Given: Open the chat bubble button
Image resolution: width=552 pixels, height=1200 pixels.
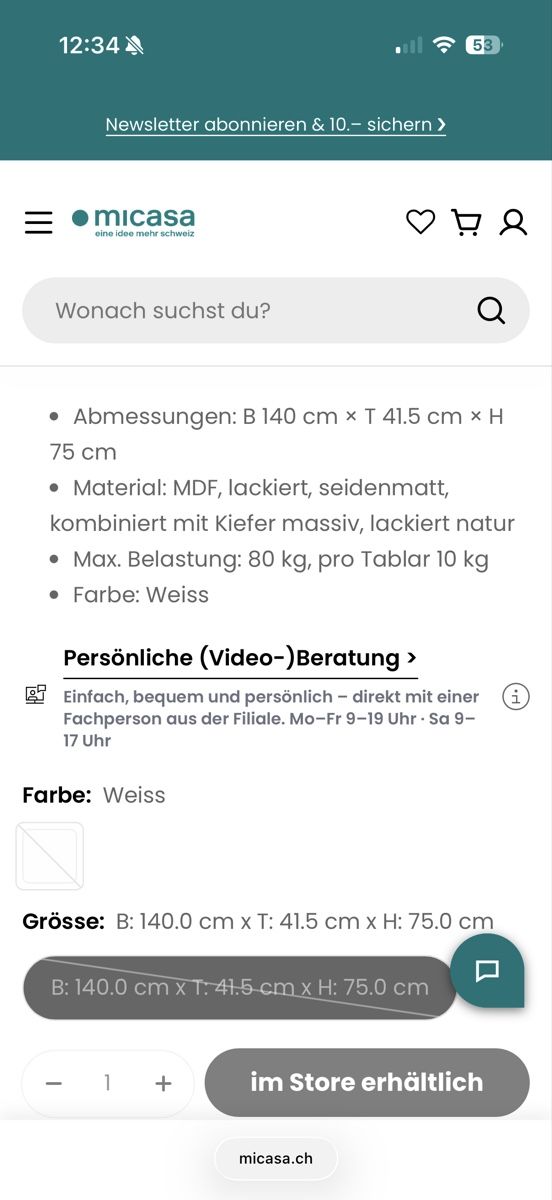Looking at the screenshot, I should click(x=487, y=970).
